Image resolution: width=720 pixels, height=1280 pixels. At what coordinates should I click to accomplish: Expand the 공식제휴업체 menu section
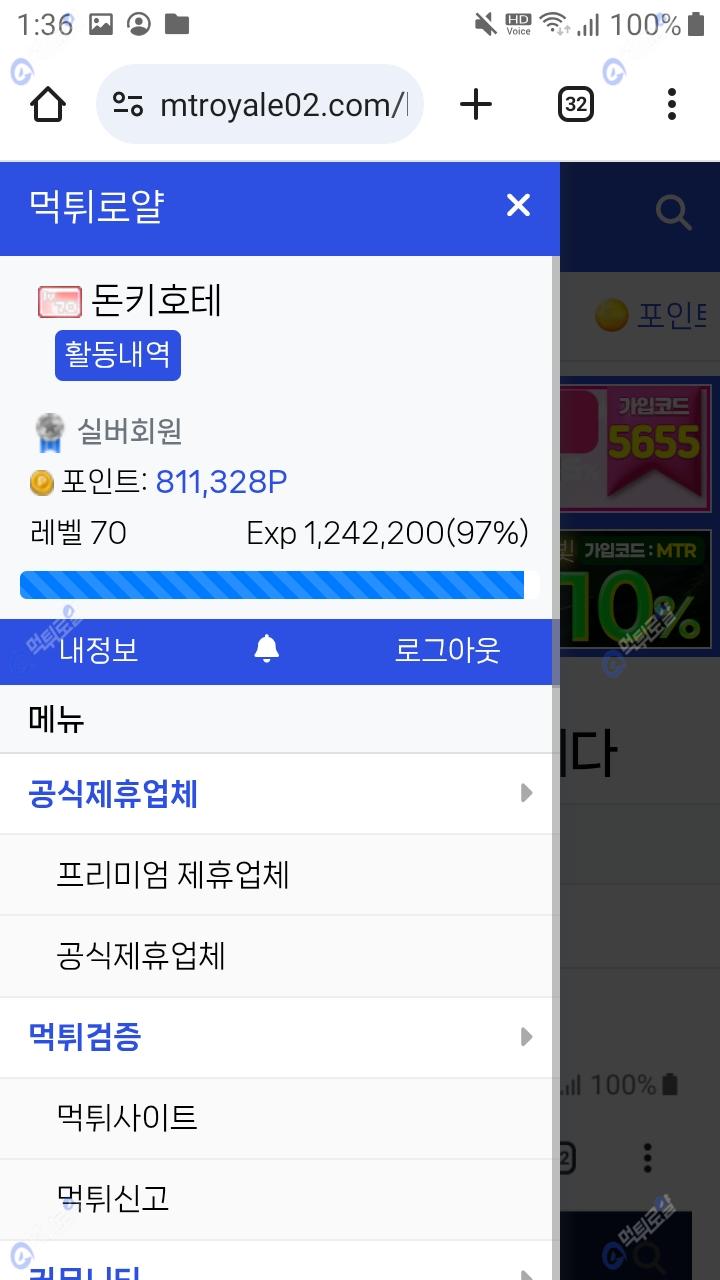(526, 794)
